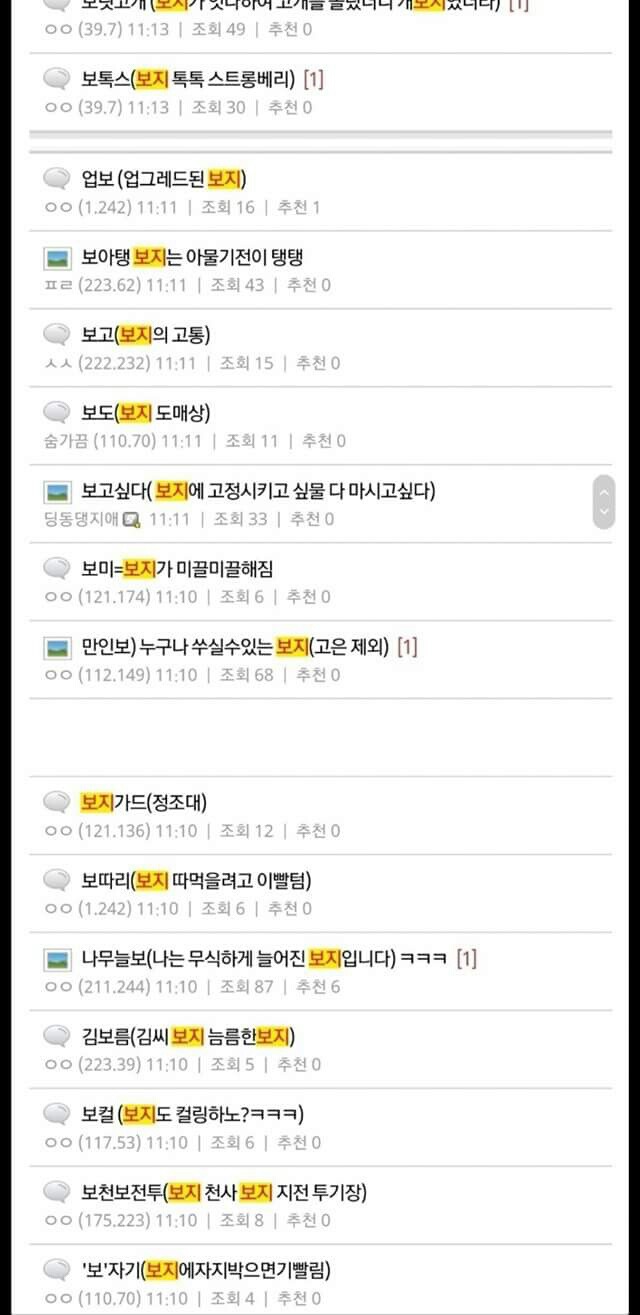Open the 보따리 post
This screenshot has width=640, height=1315.
coord(196,881)
